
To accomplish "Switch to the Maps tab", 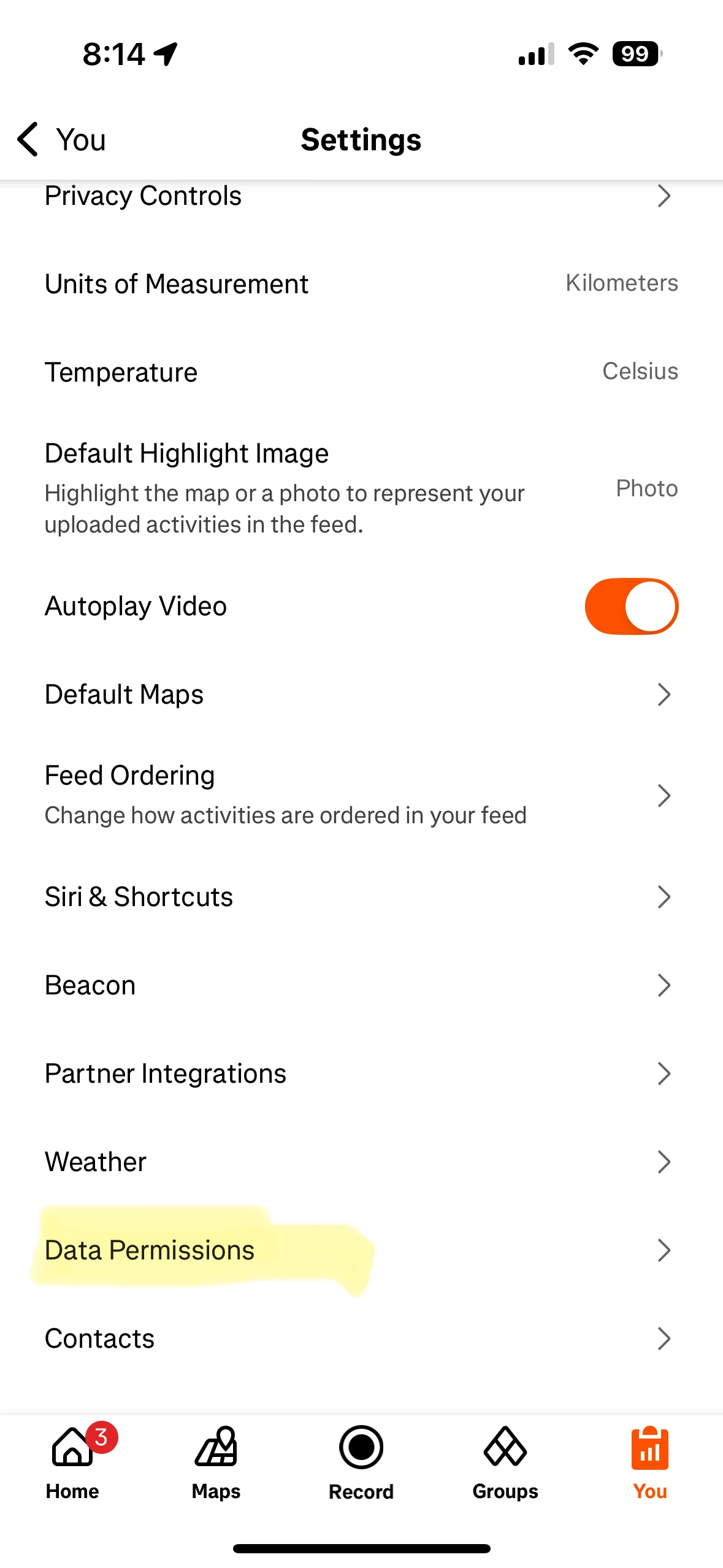I will pyautogui.click(x=216, y=1462).
